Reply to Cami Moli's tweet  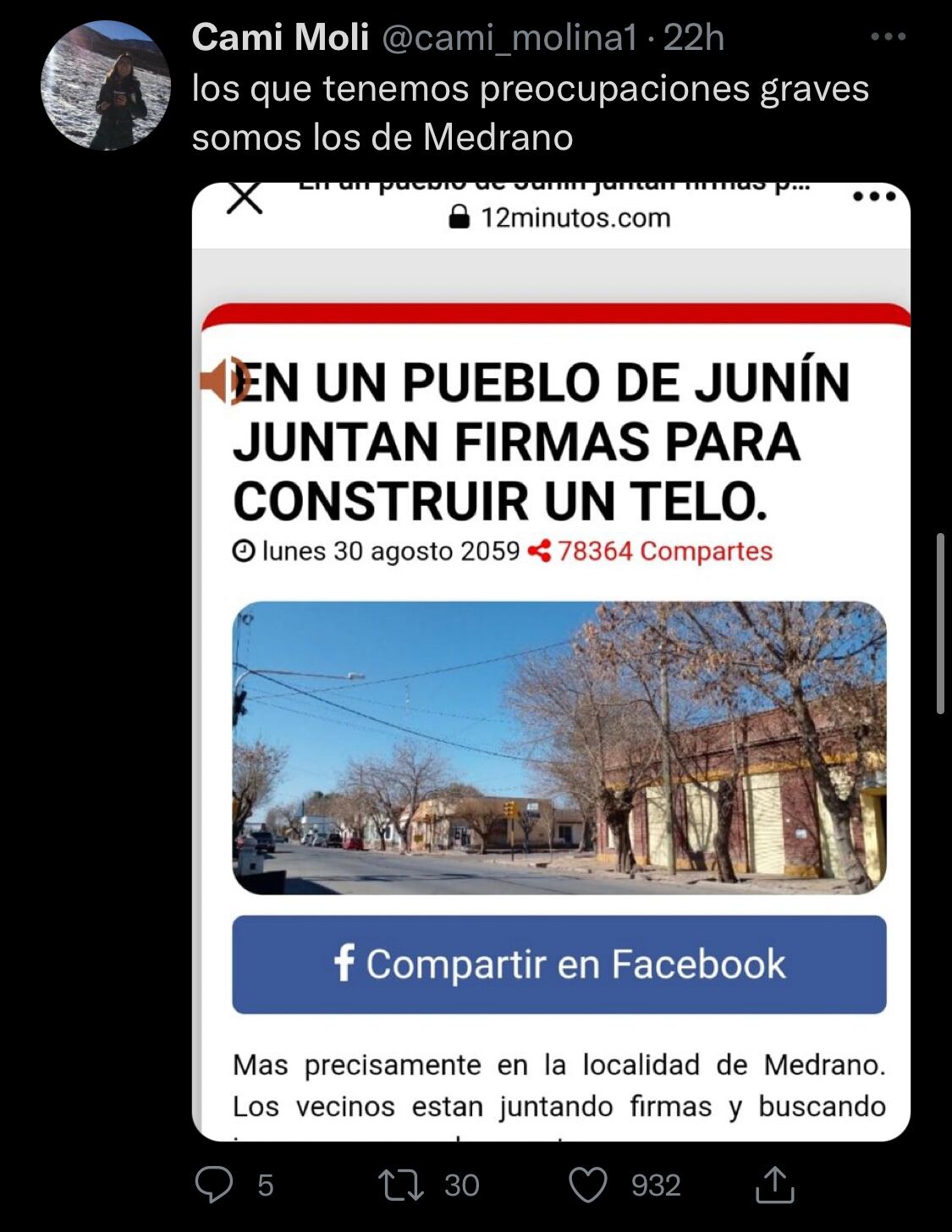tap(213, 1184)
